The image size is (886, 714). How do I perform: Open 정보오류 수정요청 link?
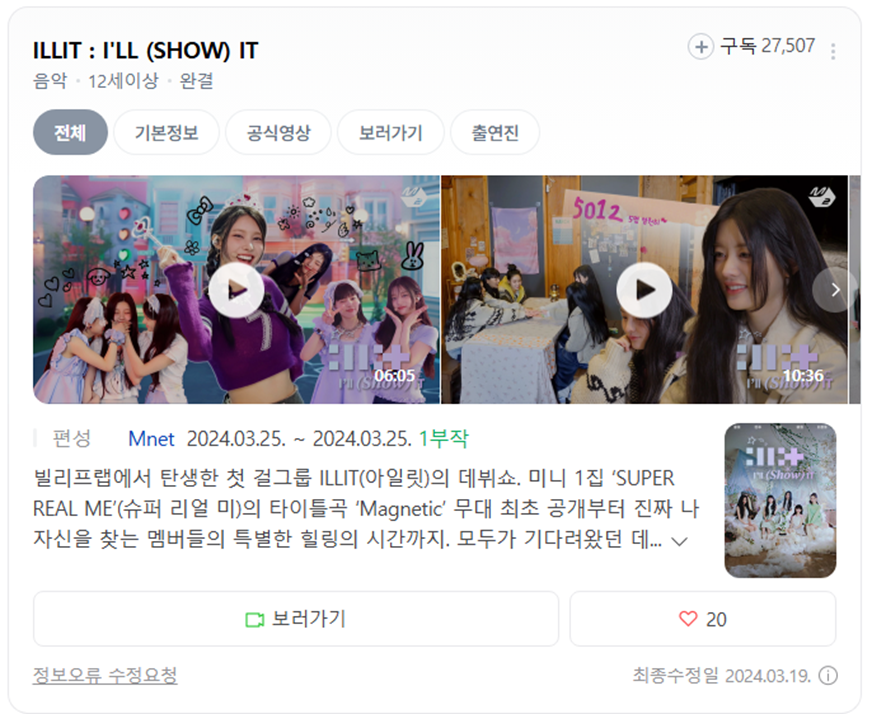105,675
